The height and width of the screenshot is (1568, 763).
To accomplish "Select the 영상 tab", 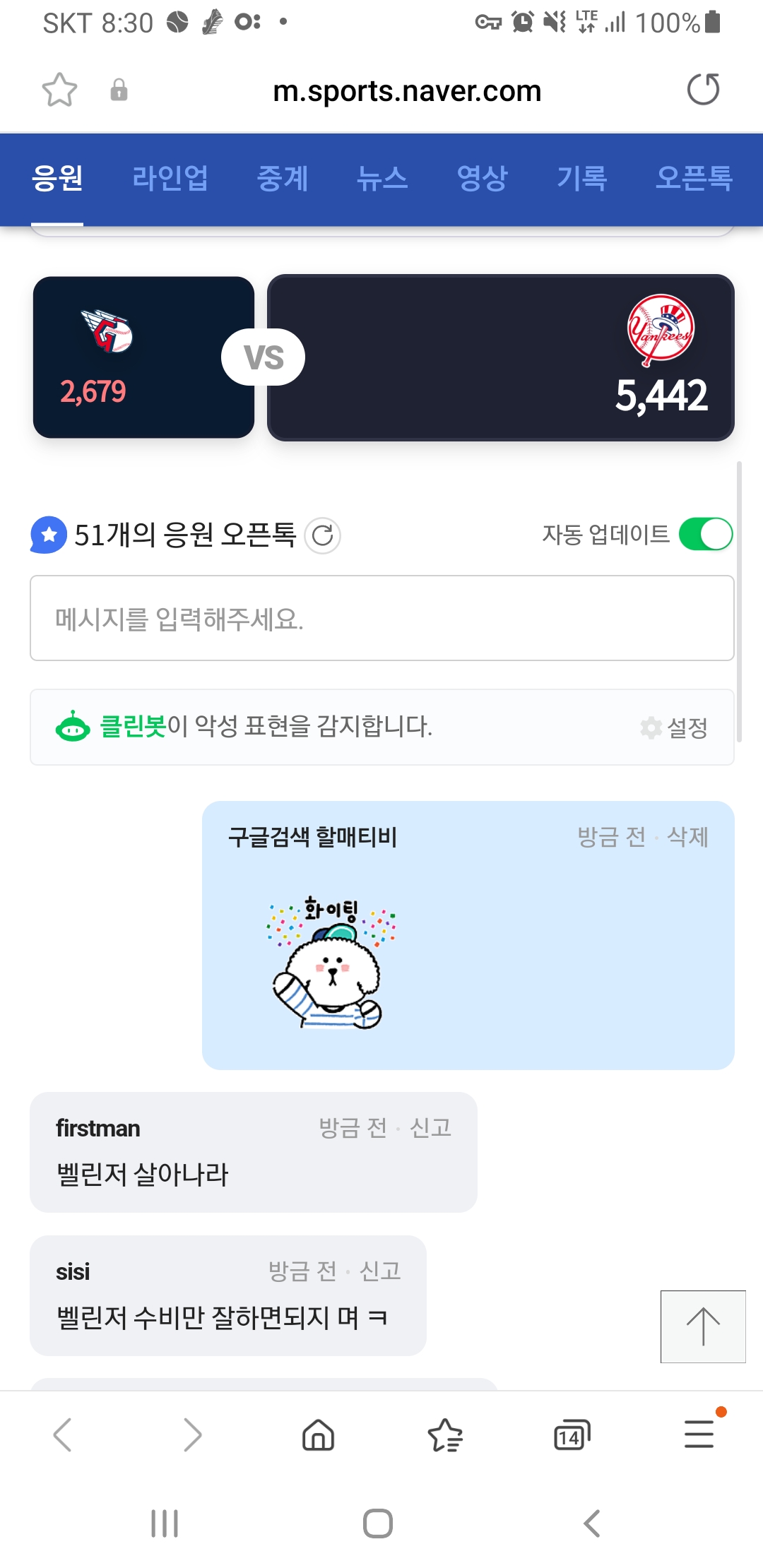I will [x=482, y=178].
